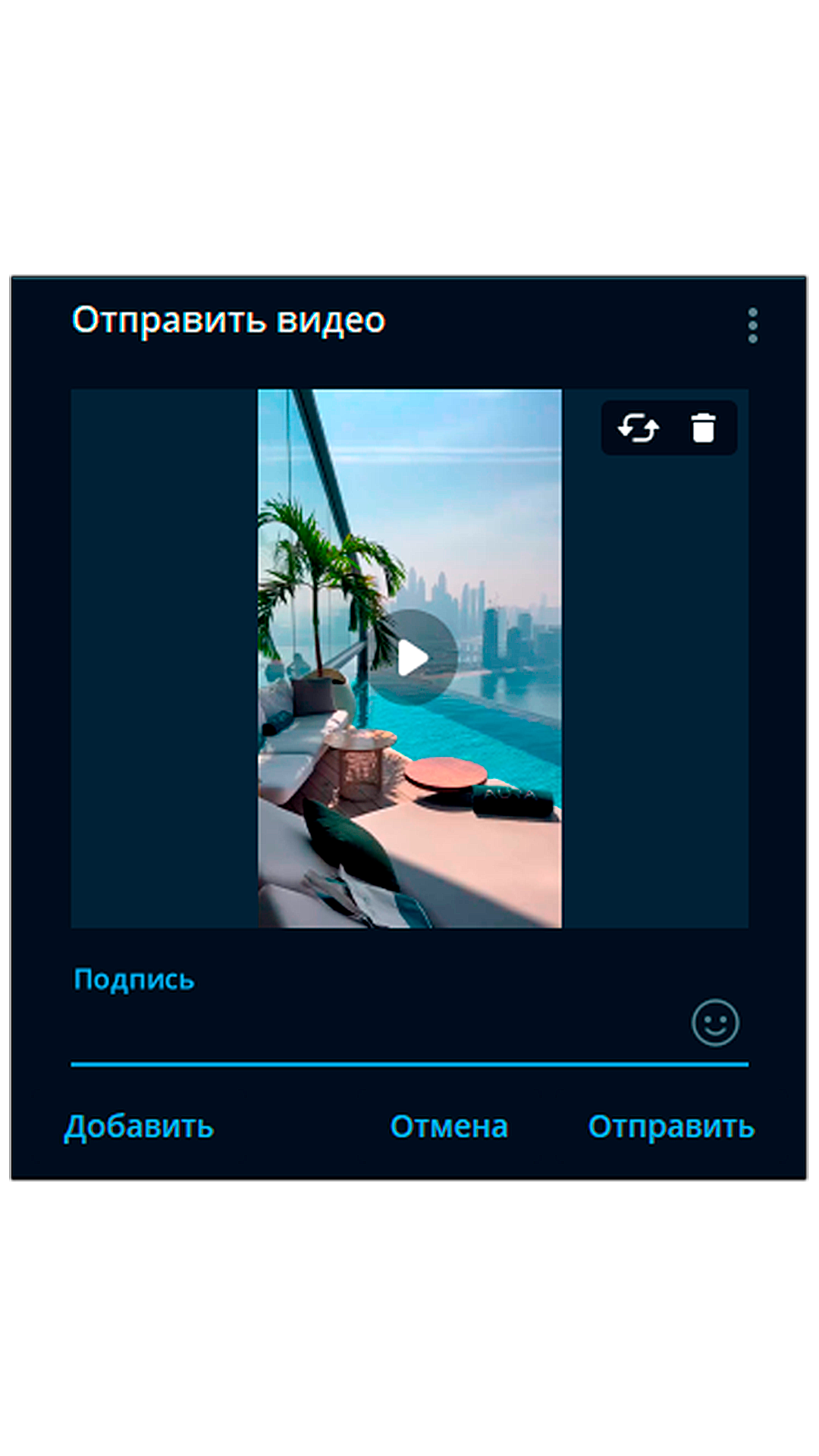
Task: Cancel sending with Отмена
Action: (x=449, y=1127)
